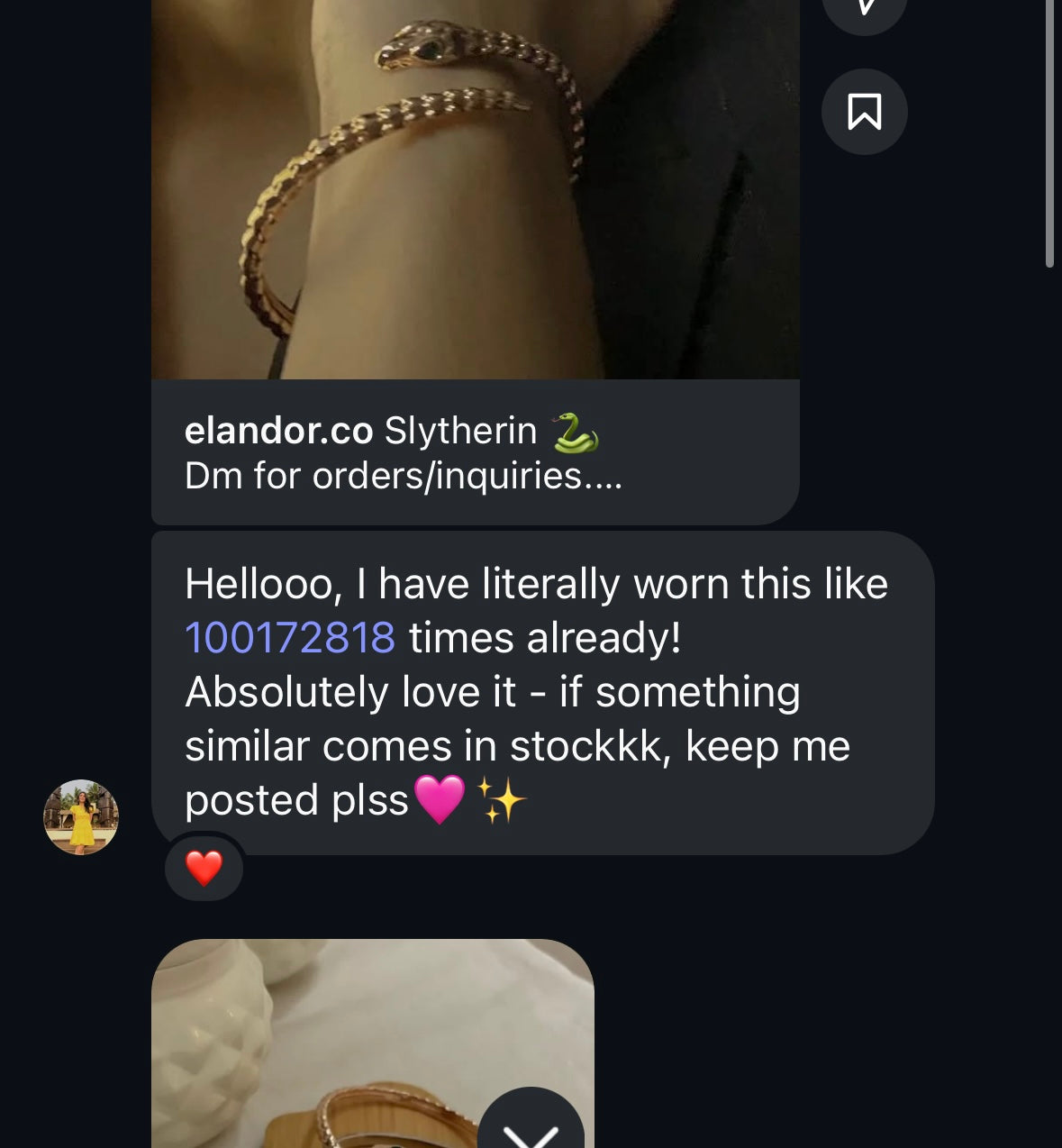Tap the 100172818 number link
Screen dimensions: 1062x1148
click(x=289, y=638)
